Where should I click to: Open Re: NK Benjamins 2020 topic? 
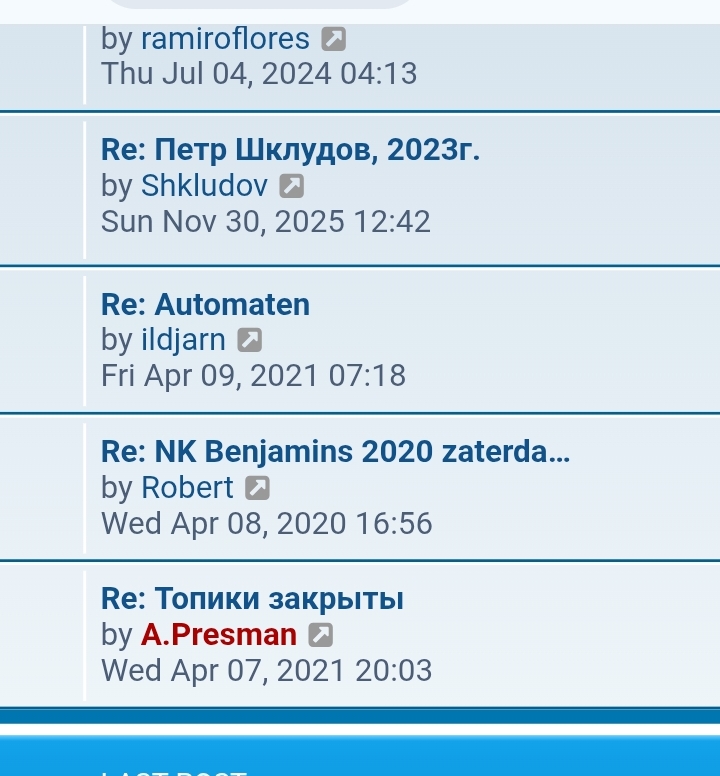335,452
